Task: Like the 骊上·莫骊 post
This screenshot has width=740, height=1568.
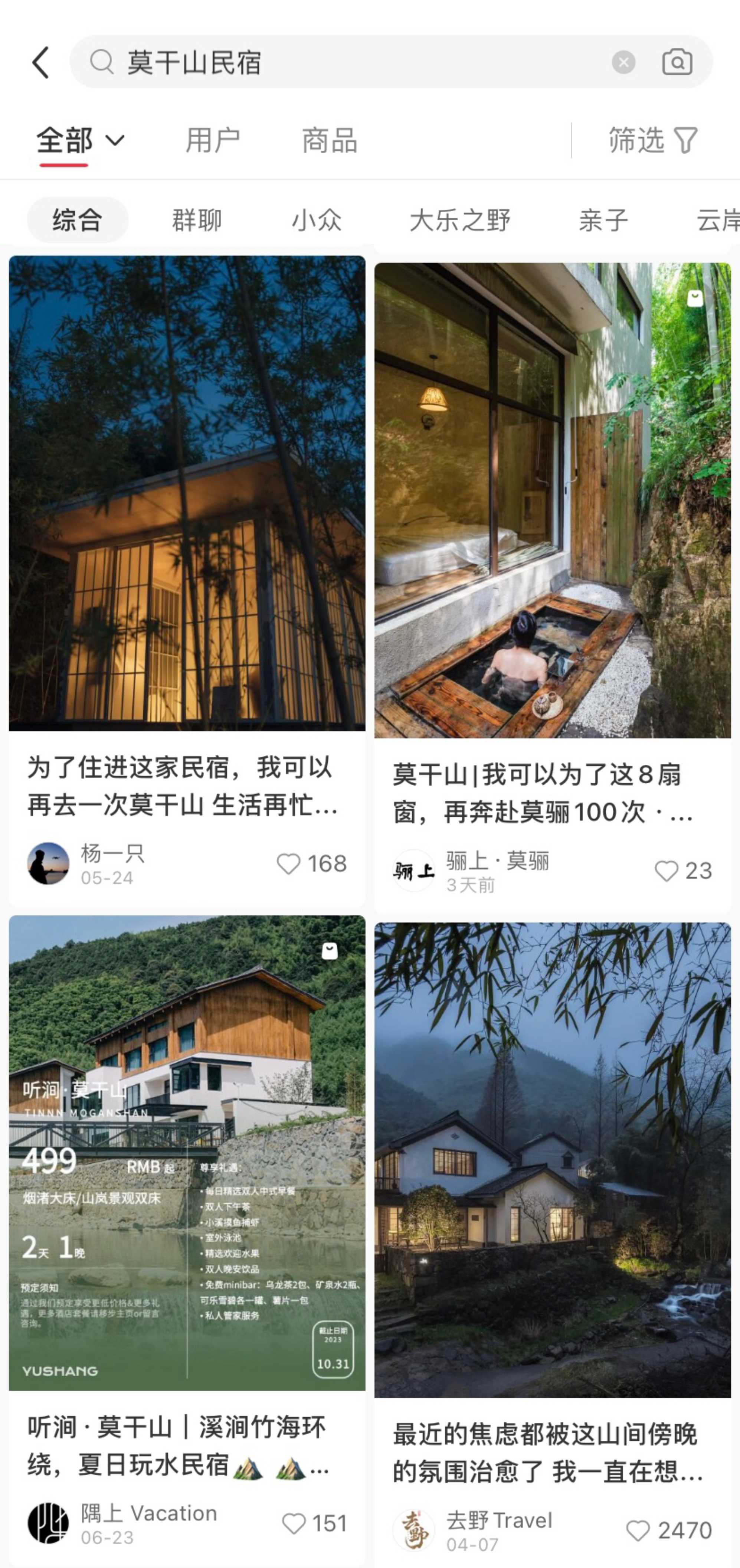Action: (667, 870)
